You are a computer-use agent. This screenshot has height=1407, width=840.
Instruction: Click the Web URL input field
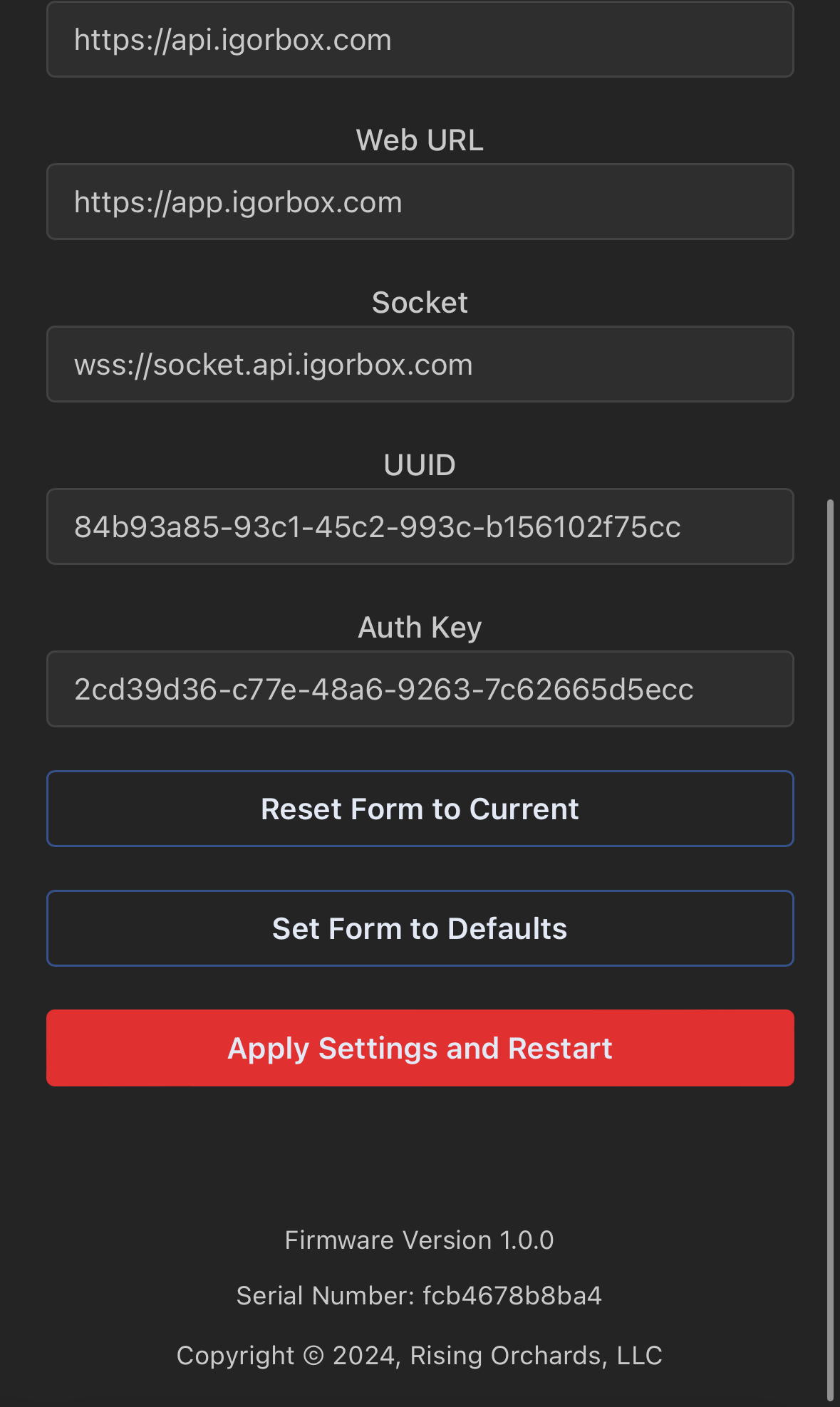point(420,202)
